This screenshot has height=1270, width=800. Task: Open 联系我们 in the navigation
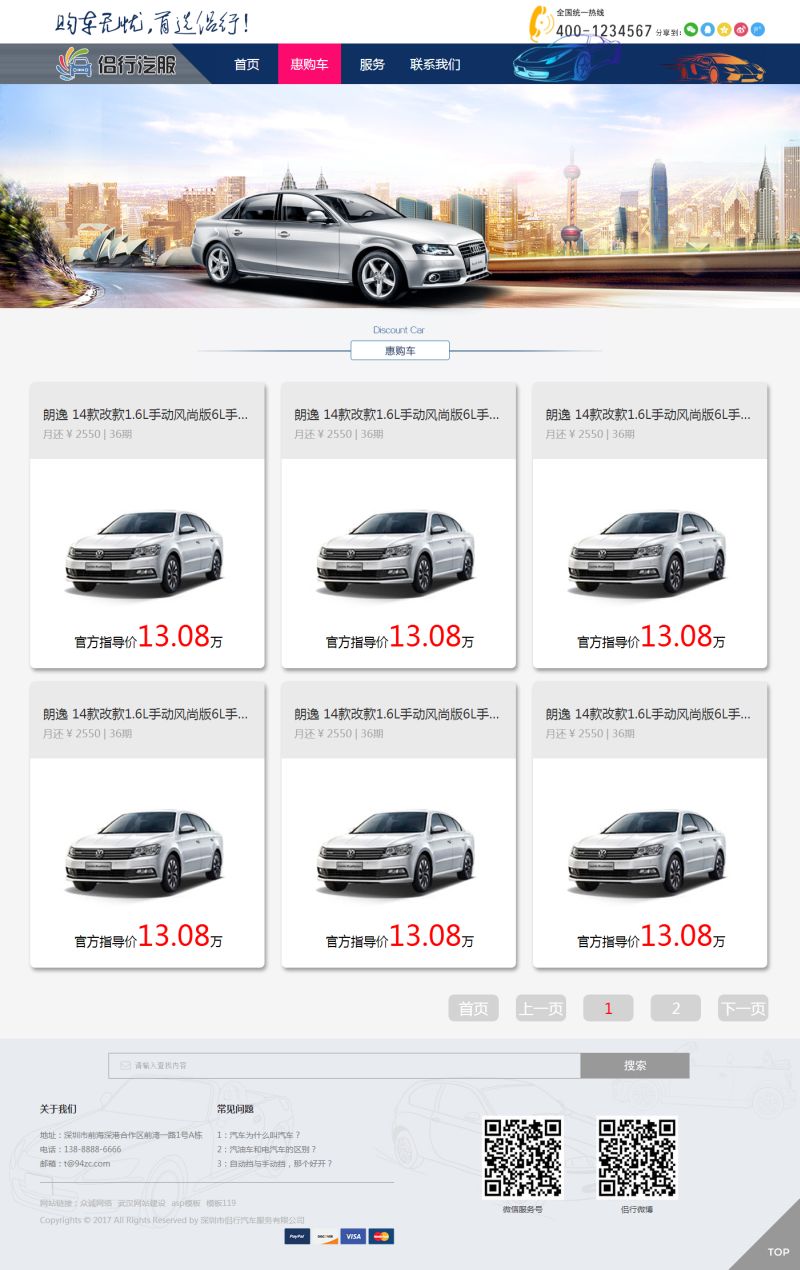pos(435,64)
